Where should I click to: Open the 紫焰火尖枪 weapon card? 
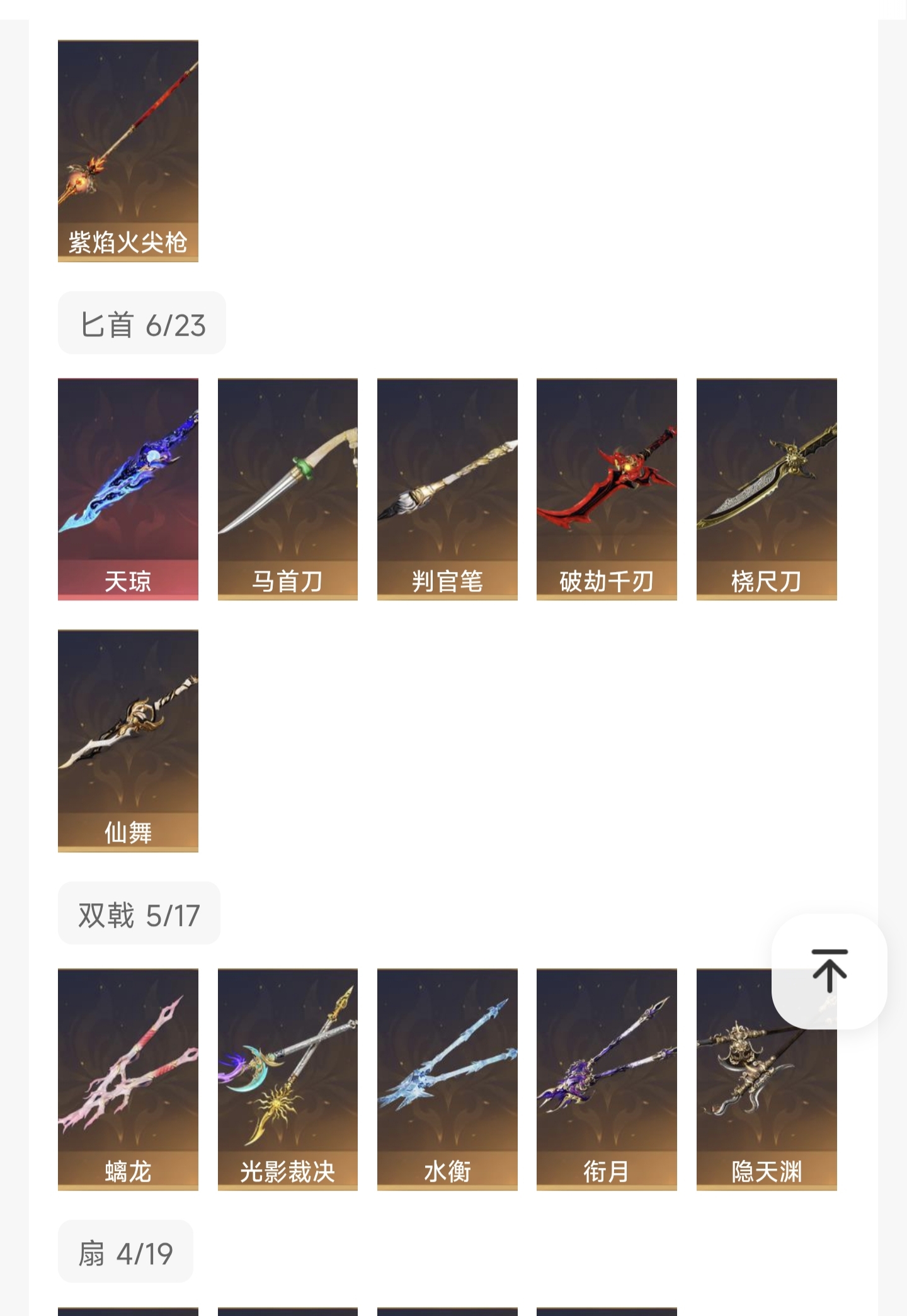tap(128, 151)
